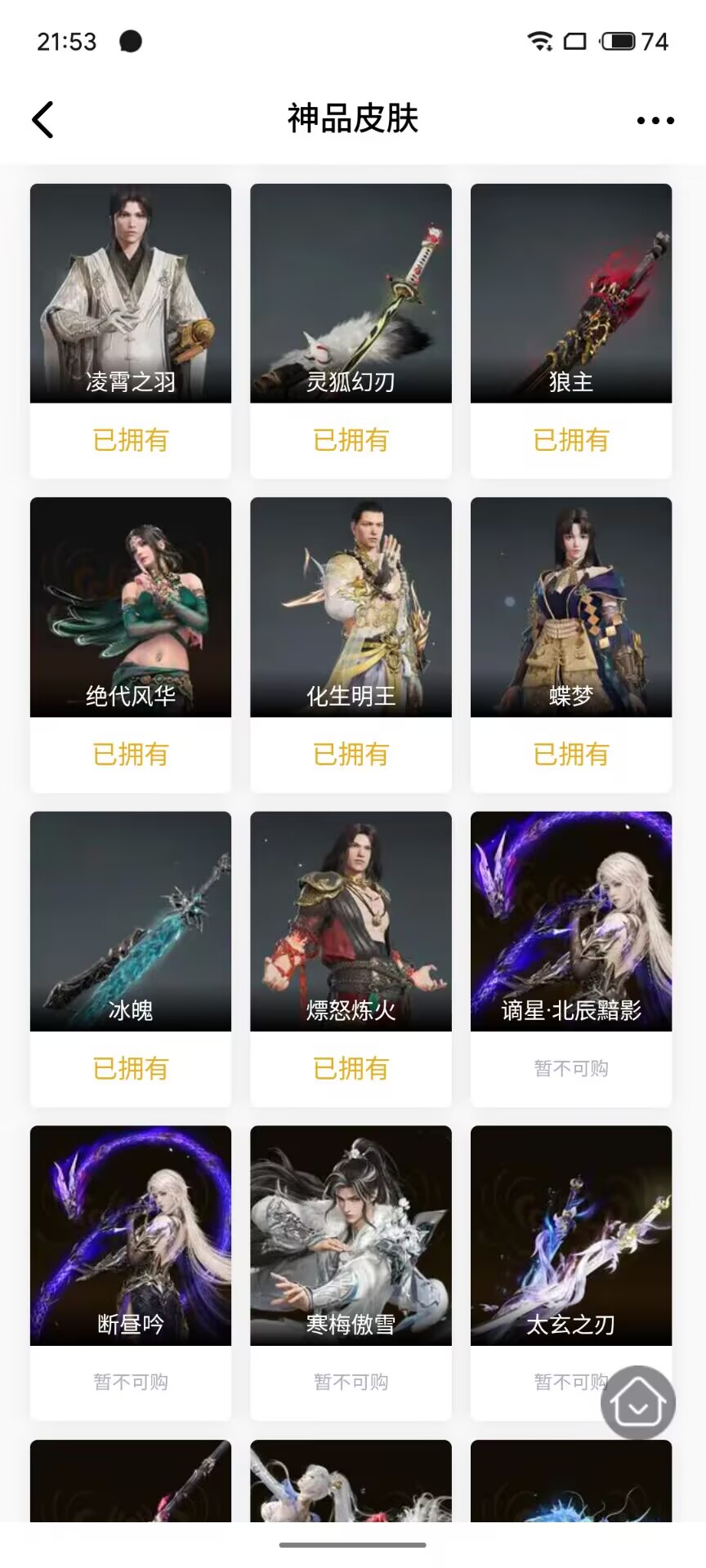The image size is (706, 1568).
Task: Open the three-dot overflow menu
Action: click(x=655, y=120)
